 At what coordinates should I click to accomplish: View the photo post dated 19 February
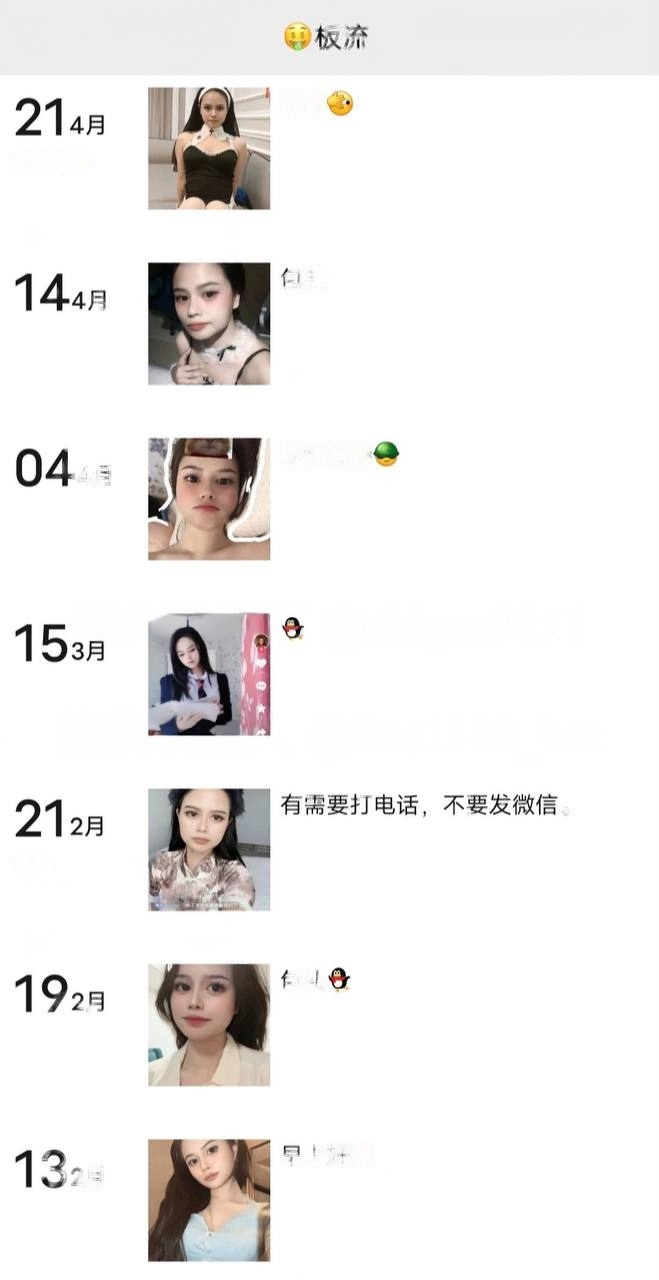pos(209,1025)
